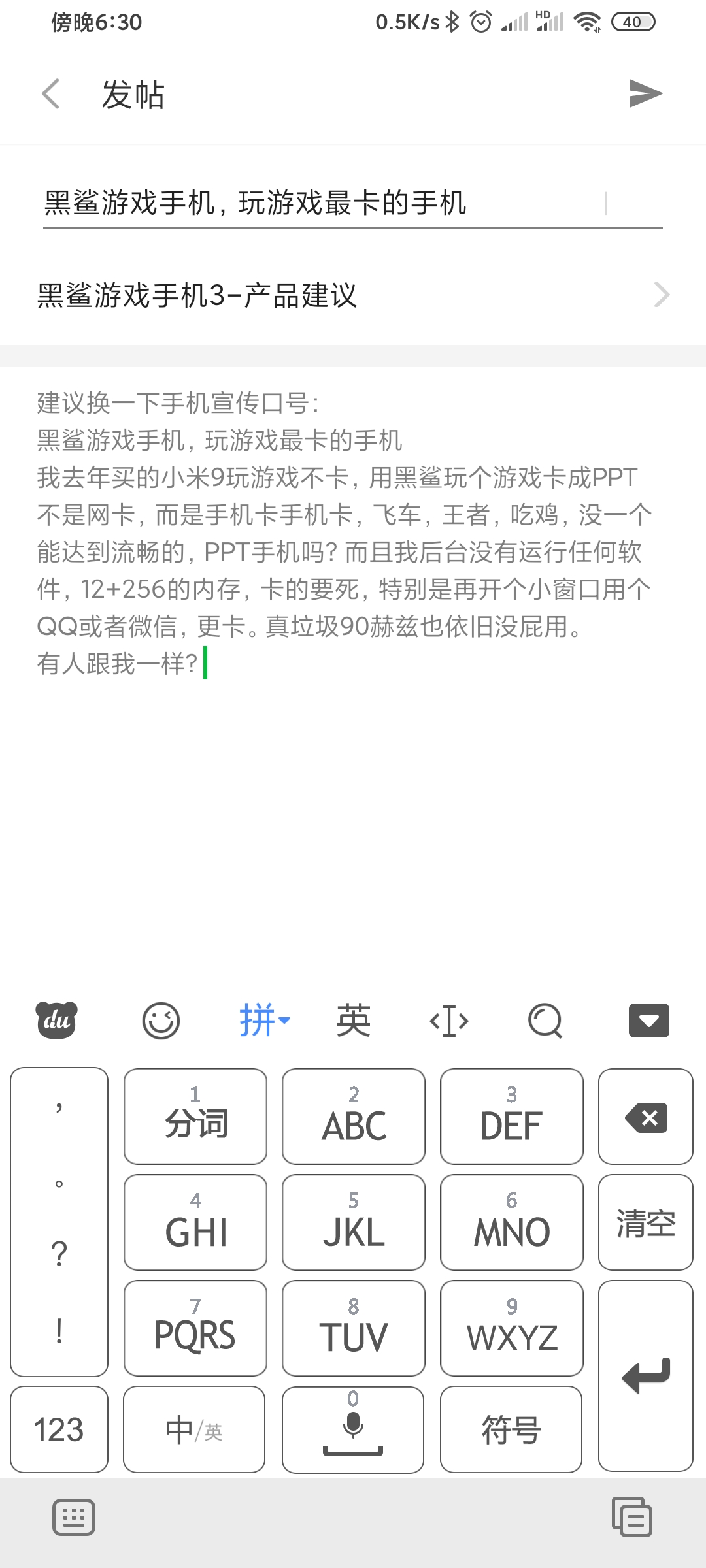The width and height of the screenshot is (706, 1568).
Task: Tap the backspace key
Action: [646, 1117]
